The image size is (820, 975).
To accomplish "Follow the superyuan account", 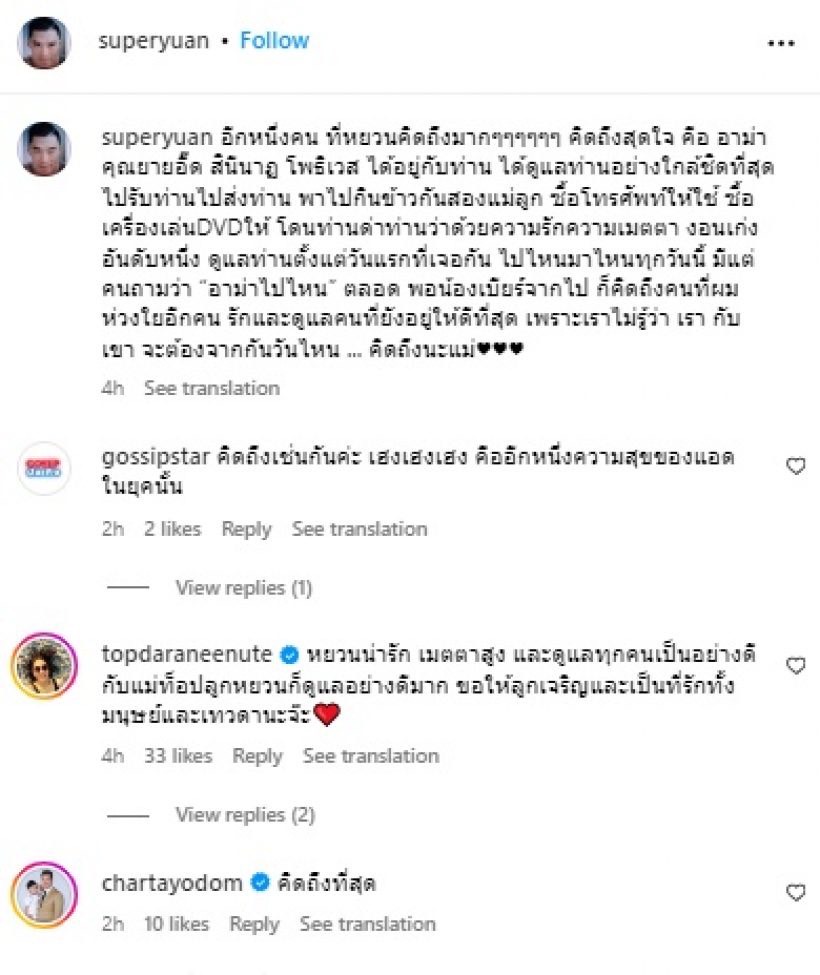I will point(274,41).
